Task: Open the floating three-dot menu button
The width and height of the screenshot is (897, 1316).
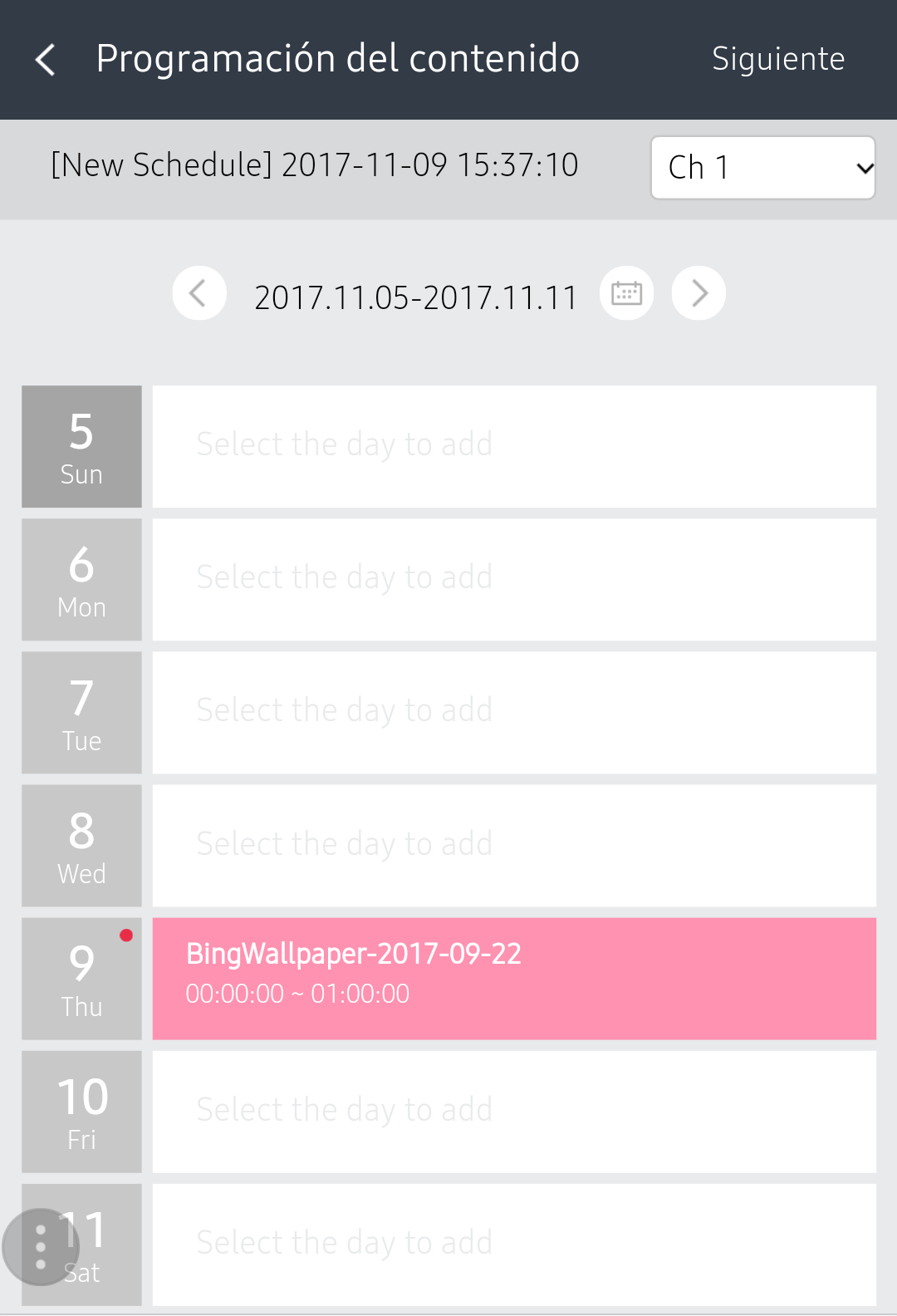Action: (40, 1246)
